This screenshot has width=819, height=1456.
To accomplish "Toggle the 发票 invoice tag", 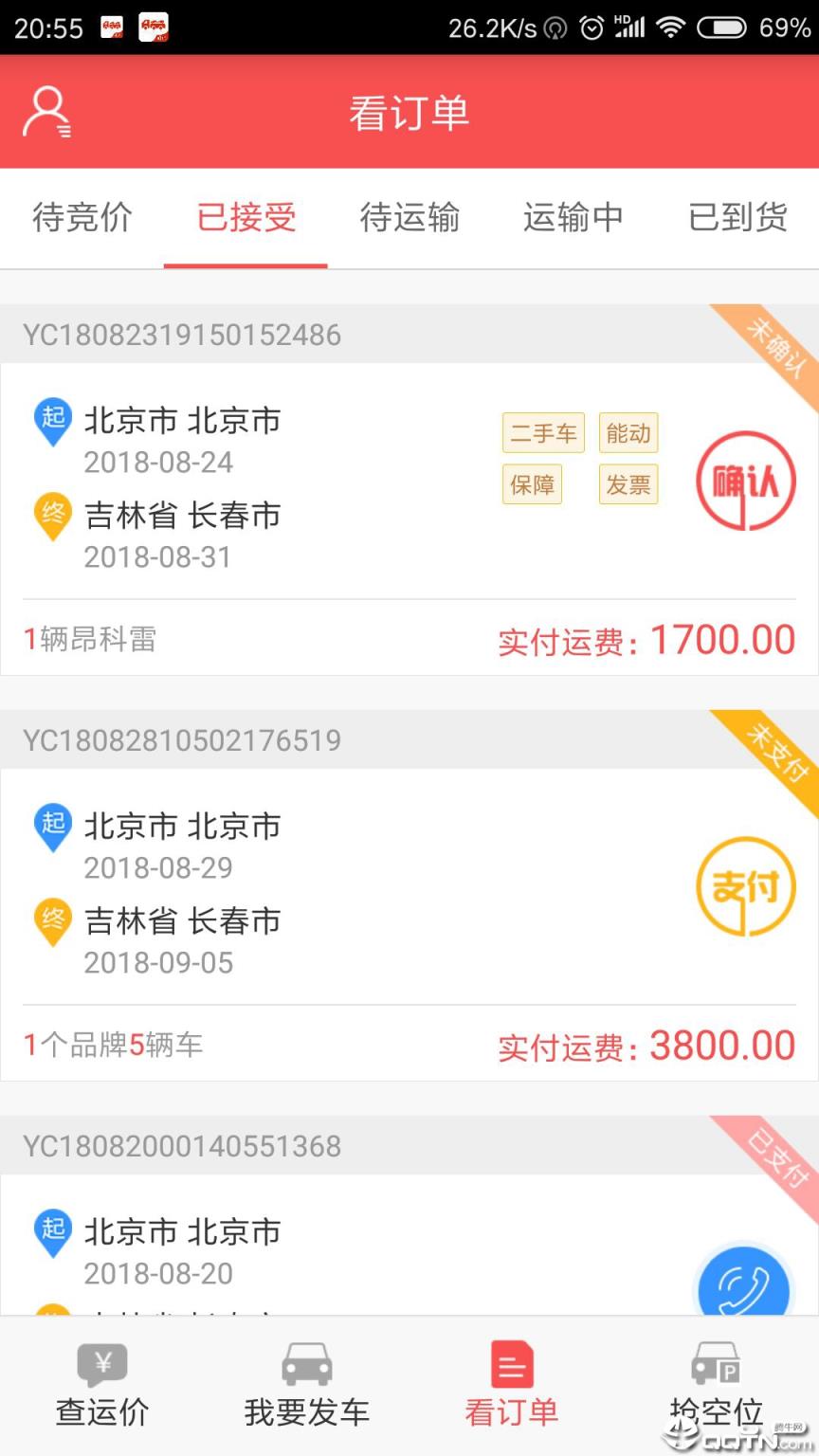I will [628, 484].
